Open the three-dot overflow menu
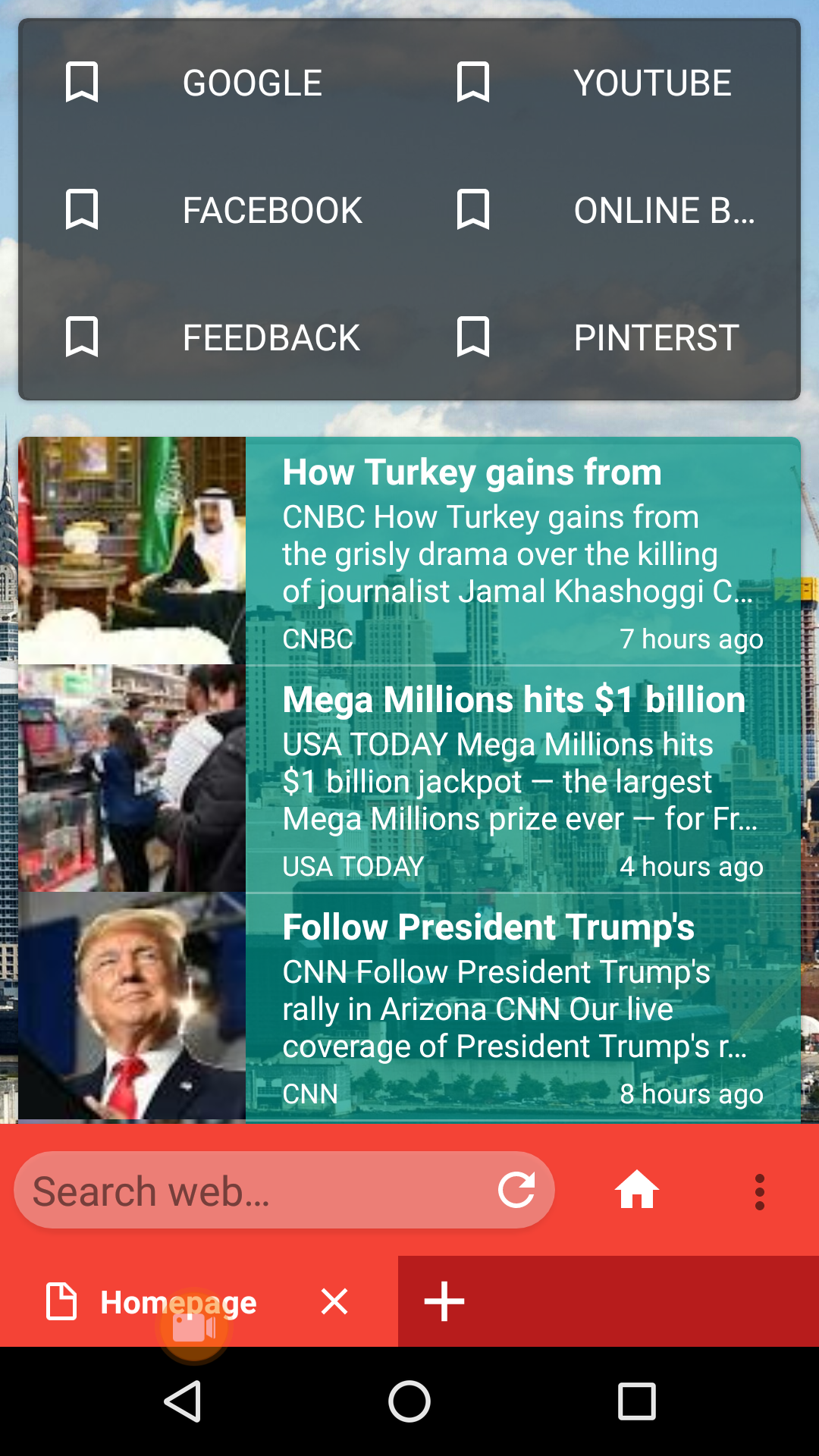819x1456 pixels. coord(759,1191)
